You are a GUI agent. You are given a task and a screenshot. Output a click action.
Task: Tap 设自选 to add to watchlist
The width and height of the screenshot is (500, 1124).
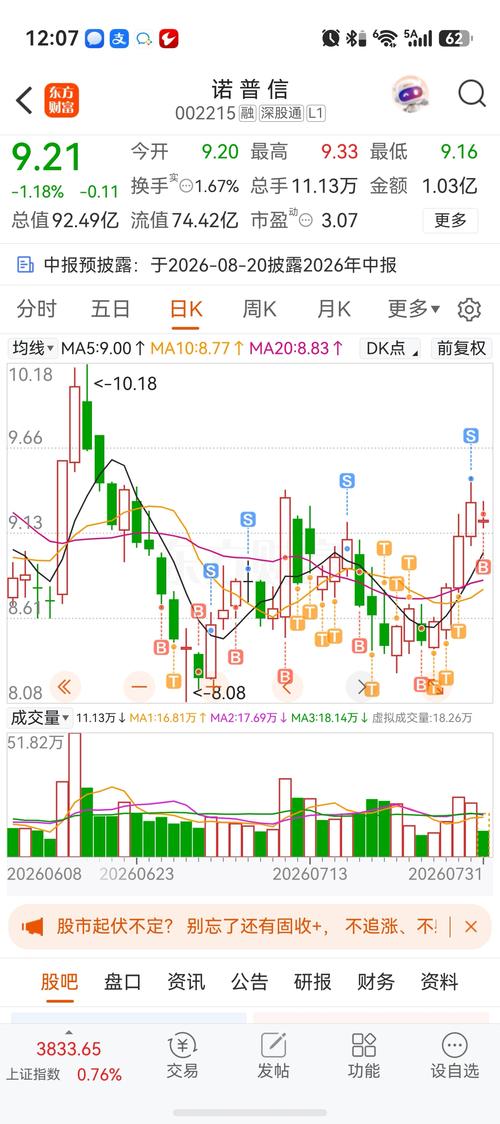[455, 1056]
